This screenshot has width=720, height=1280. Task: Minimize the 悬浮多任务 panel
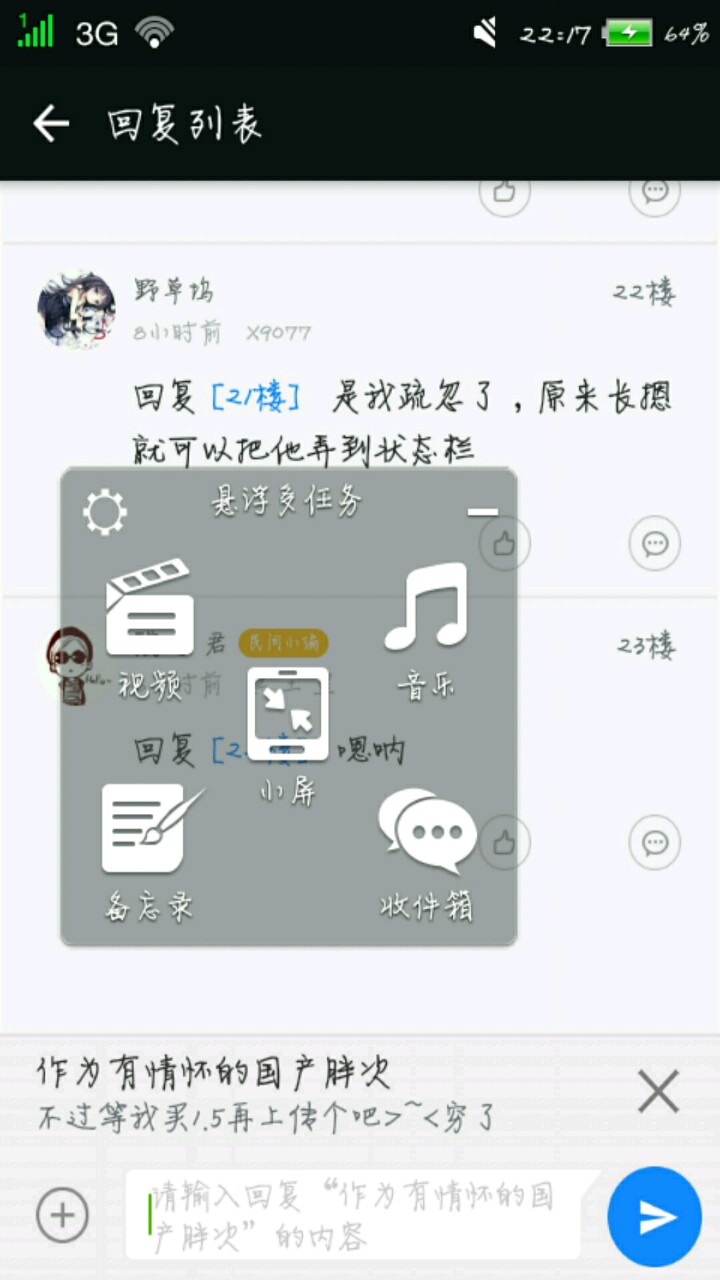482,512
